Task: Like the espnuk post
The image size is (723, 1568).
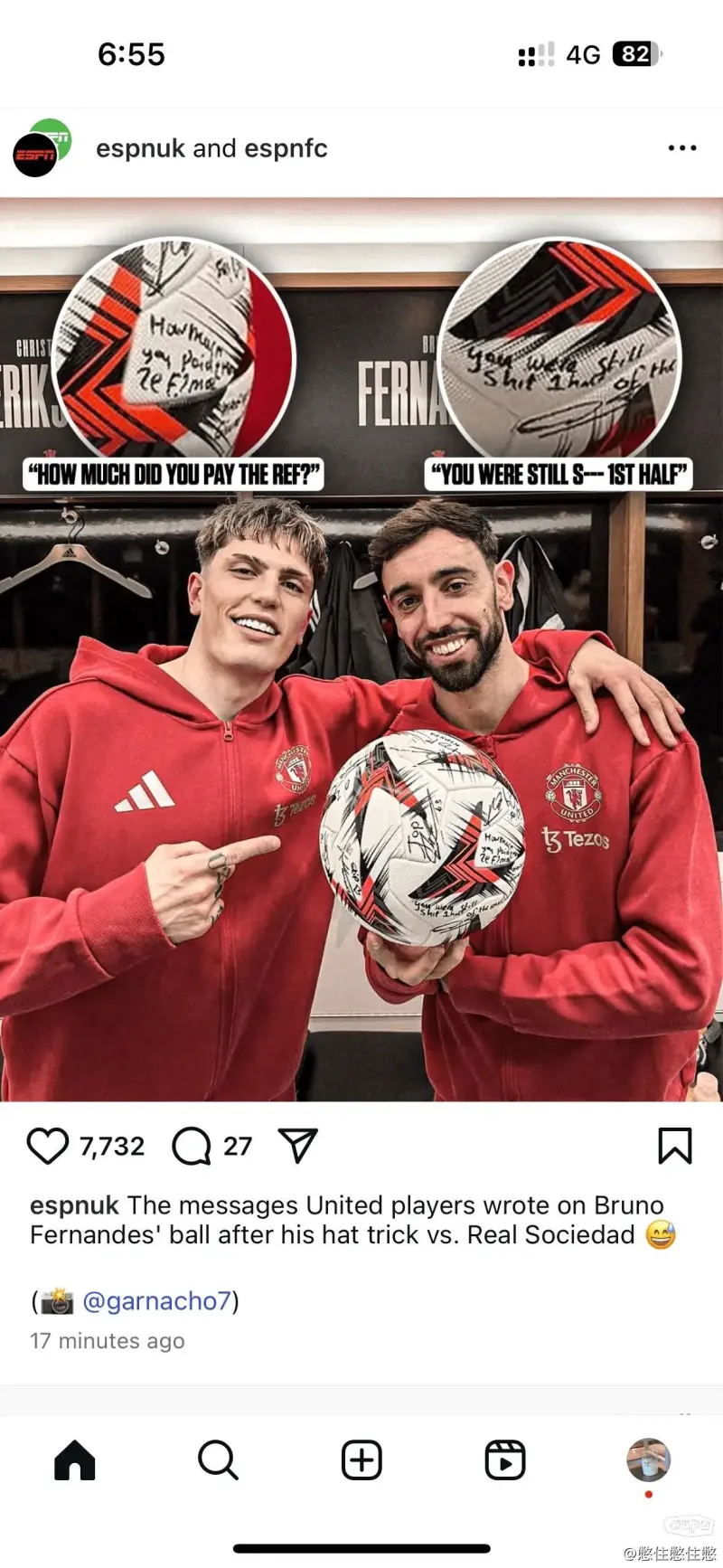Action: (x=47, y=1146)
